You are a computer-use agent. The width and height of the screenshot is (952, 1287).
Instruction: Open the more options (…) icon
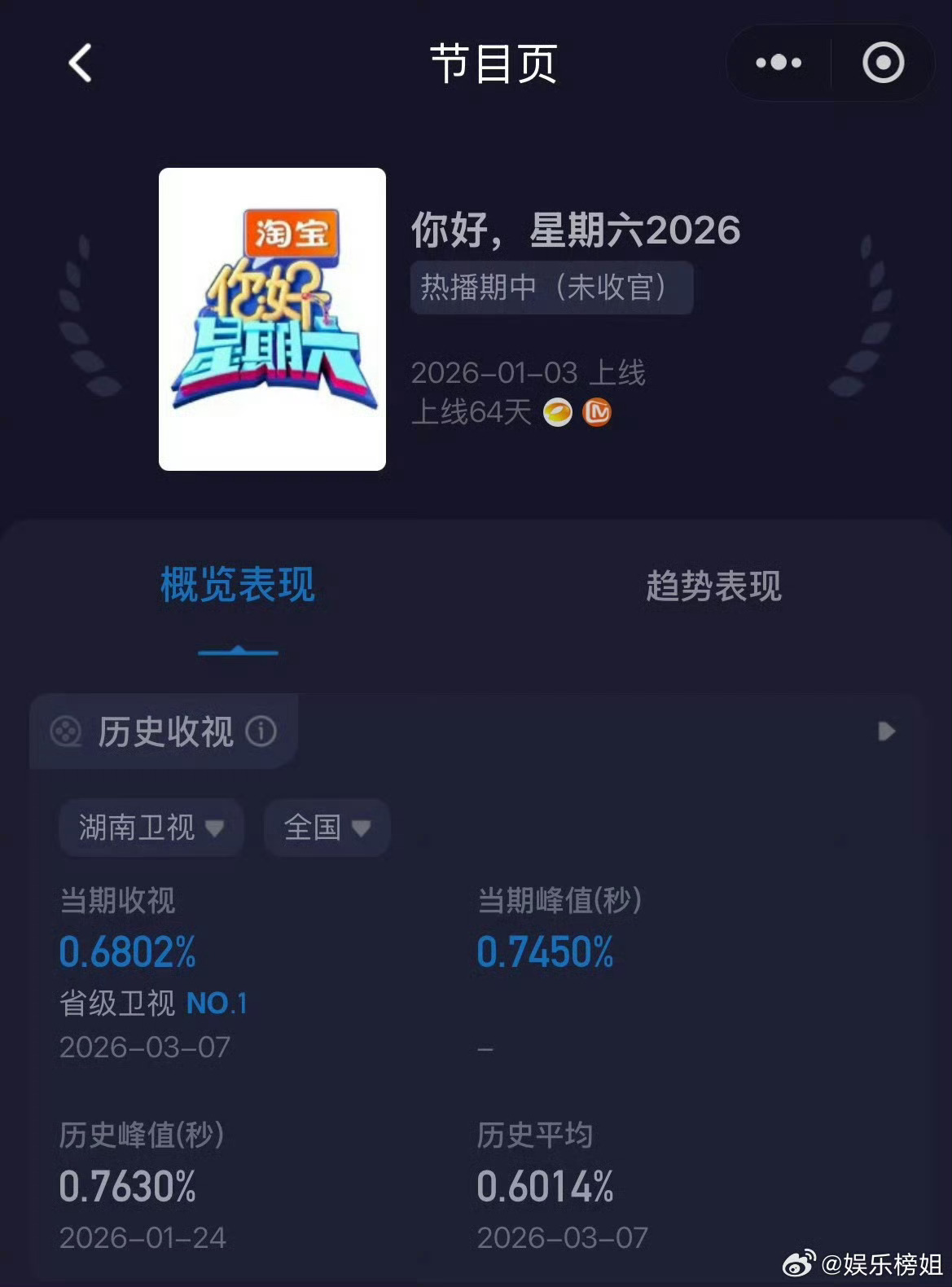[x=777, y=62]
